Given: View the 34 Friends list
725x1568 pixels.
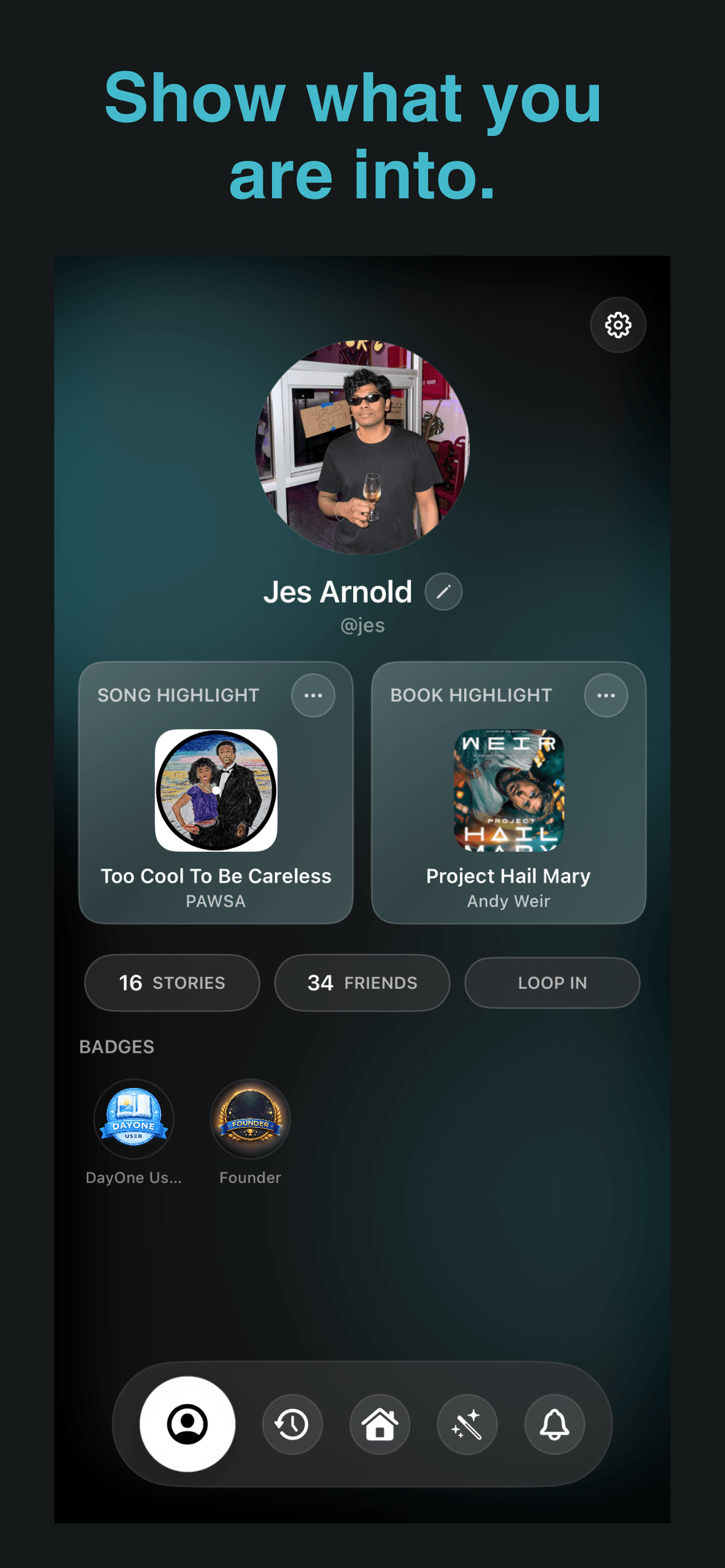Looking at the screenshot, I should tap(362, 982).
